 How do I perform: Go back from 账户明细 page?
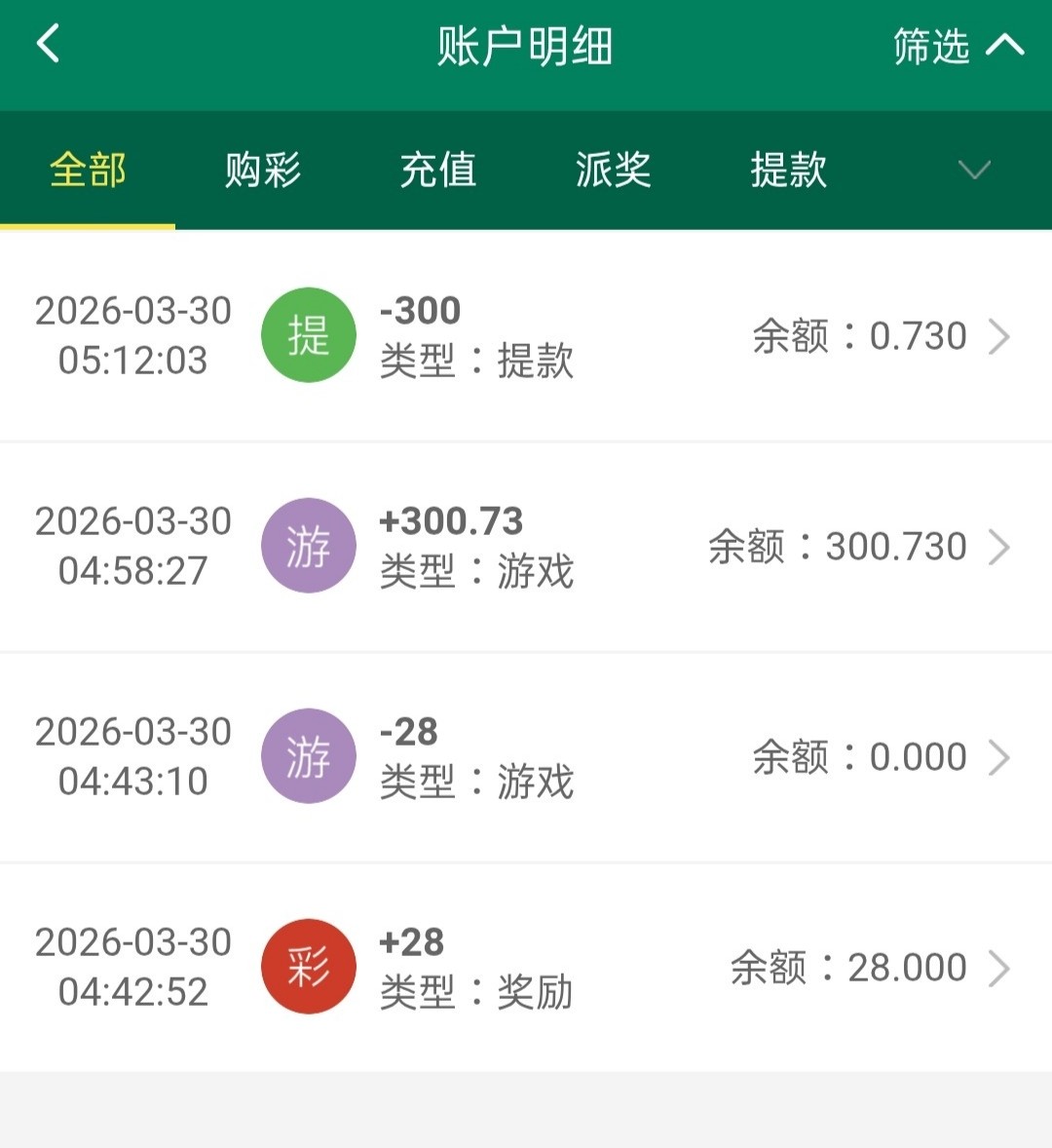[48, 45]
